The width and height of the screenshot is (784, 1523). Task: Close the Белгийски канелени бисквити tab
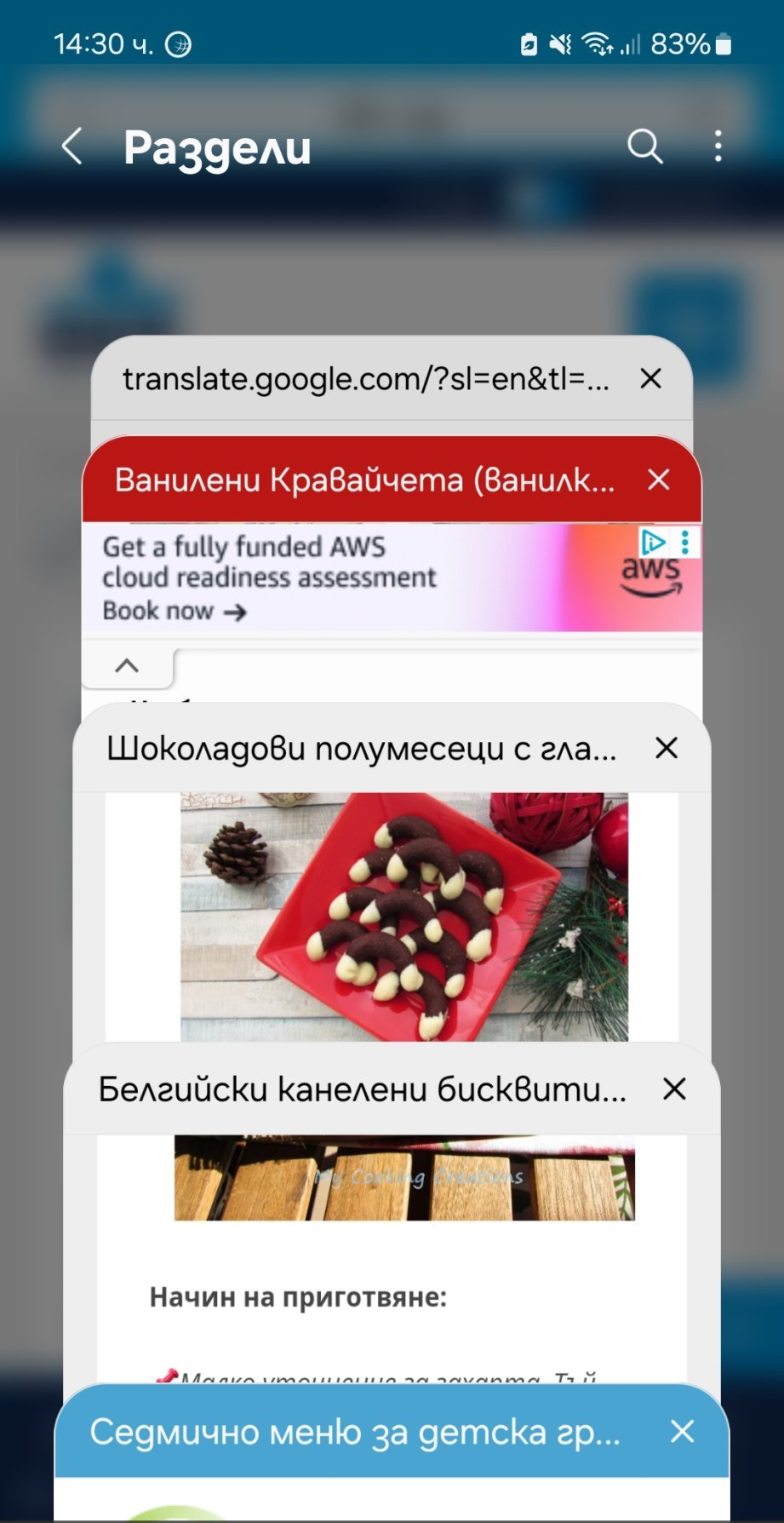click(x=674, y=1089)
